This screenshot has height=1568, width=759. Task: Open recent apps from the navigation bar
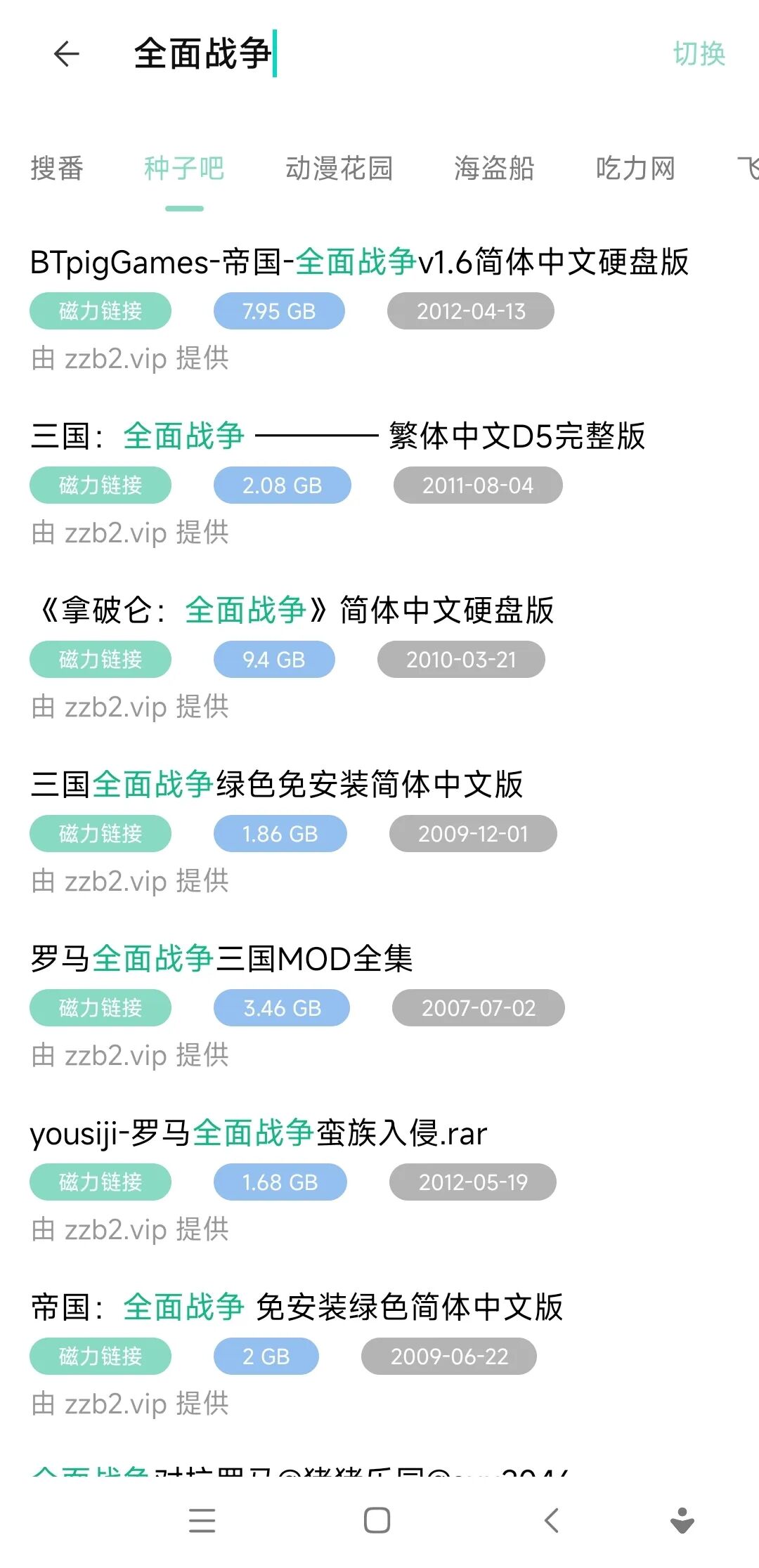point(202,1521)
